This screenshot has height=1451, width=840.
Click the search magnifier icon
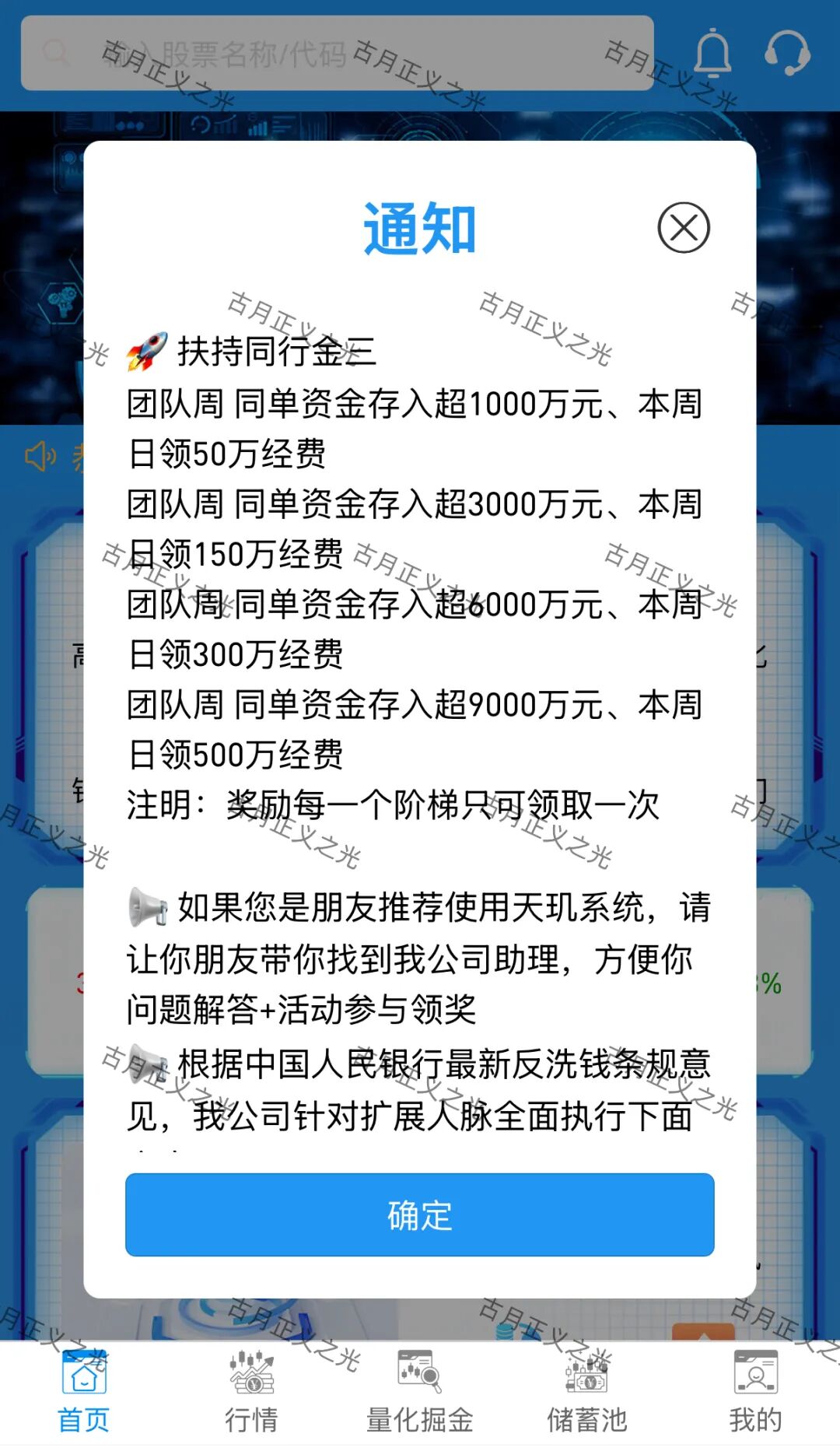(x=56, y=54)
